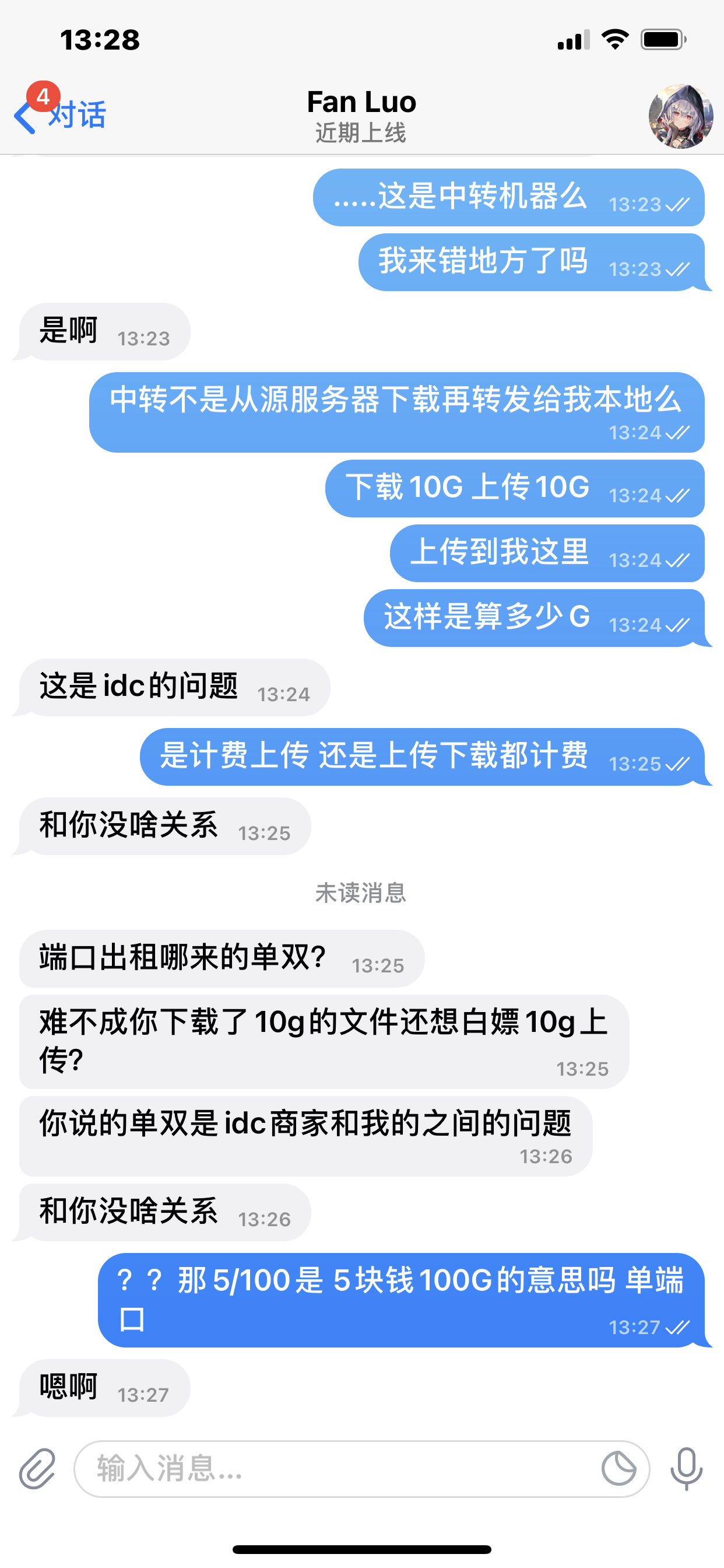Go back to the 对话 chat list
Screen dimensions: 724x1568
coord(59,114)
